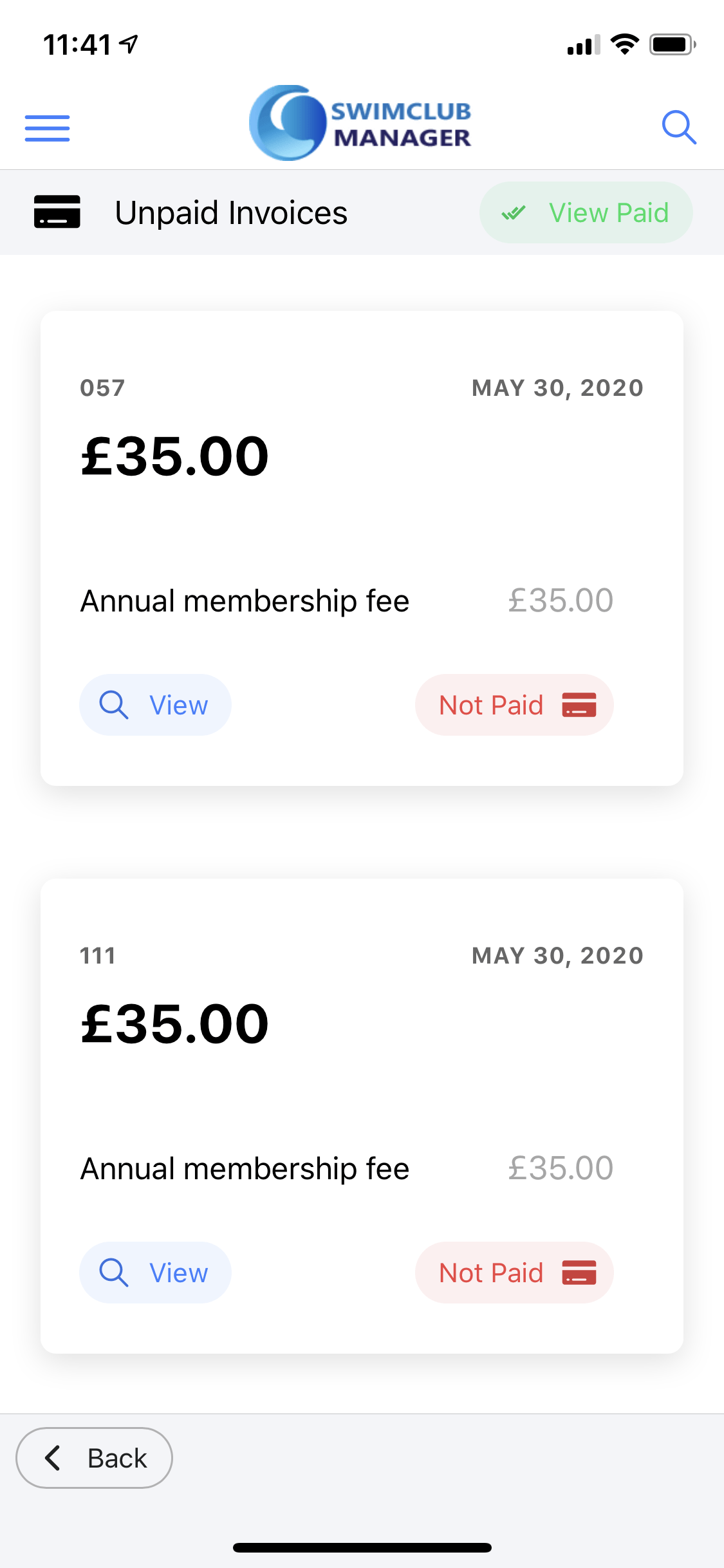
Task: Open the hamburger menu
Action: [x=47, y=127]
